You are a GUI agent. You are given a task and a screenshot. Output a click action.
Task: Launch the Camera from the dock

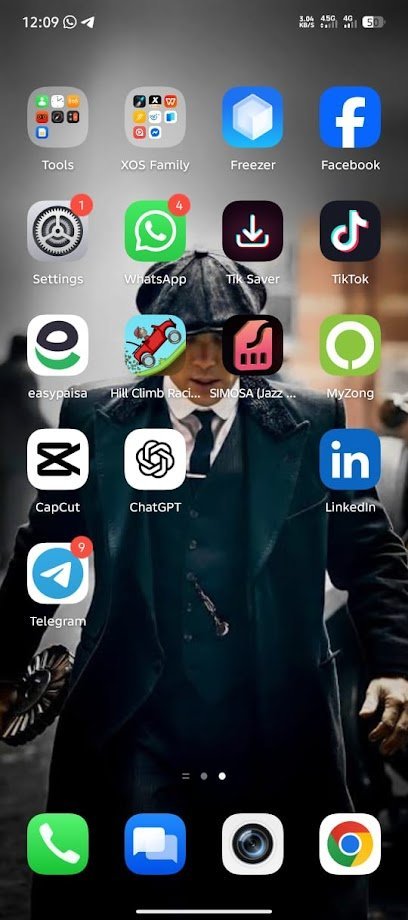coord(252,844)
